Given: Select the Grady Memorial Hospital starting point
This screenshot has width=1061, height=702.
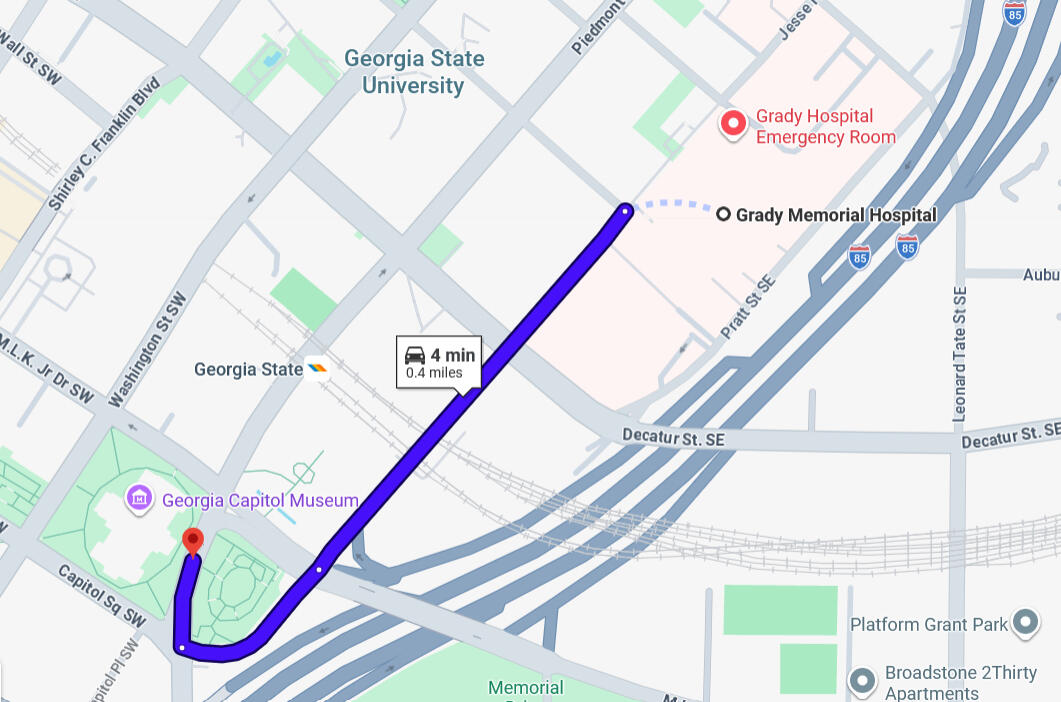Looking at the screenshot, I should click(723, 214).
